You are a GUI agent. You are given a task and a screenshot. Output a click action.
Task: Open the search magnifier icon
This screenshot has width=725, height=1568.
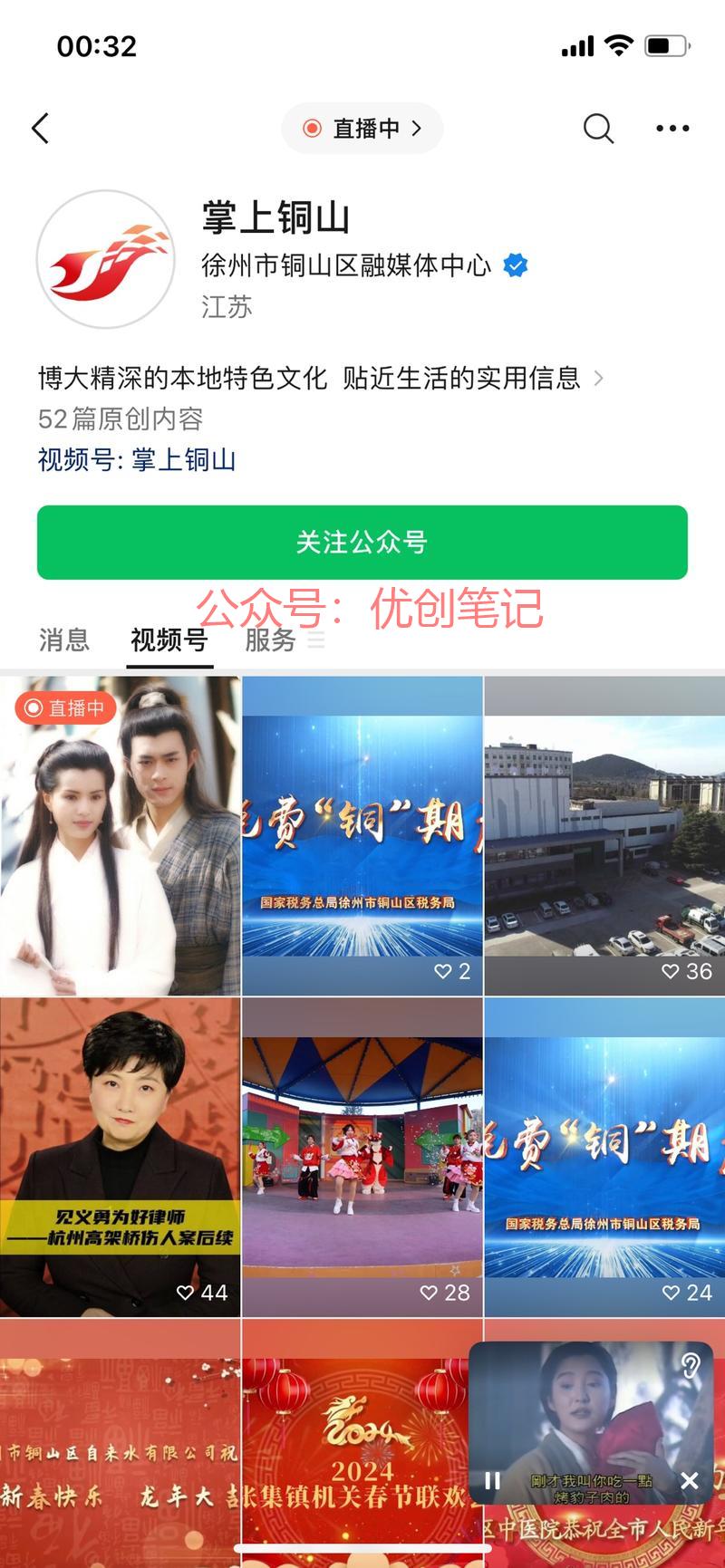(598, 129)
